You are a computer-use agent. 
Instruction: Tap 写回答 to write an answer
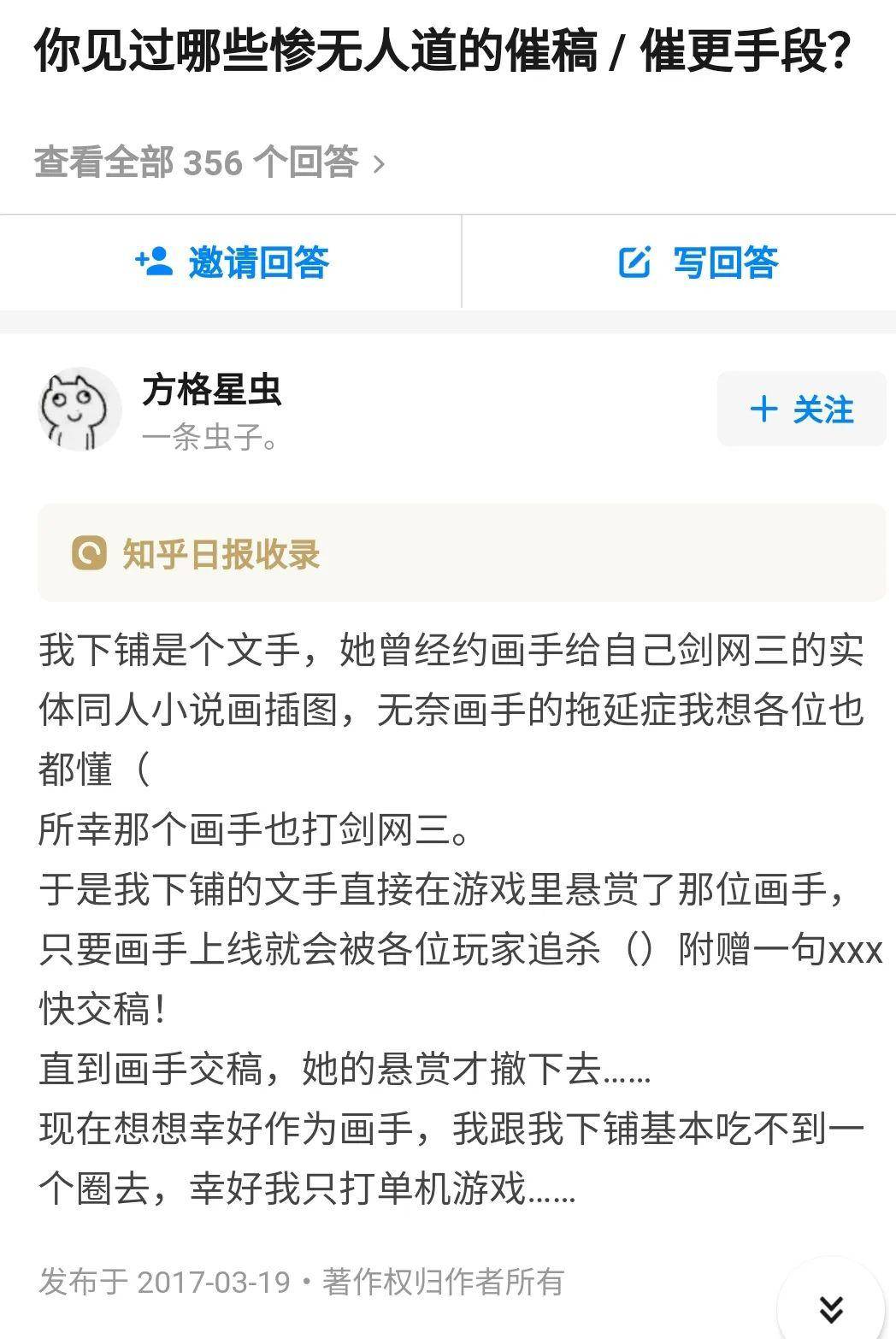point(698,262)
